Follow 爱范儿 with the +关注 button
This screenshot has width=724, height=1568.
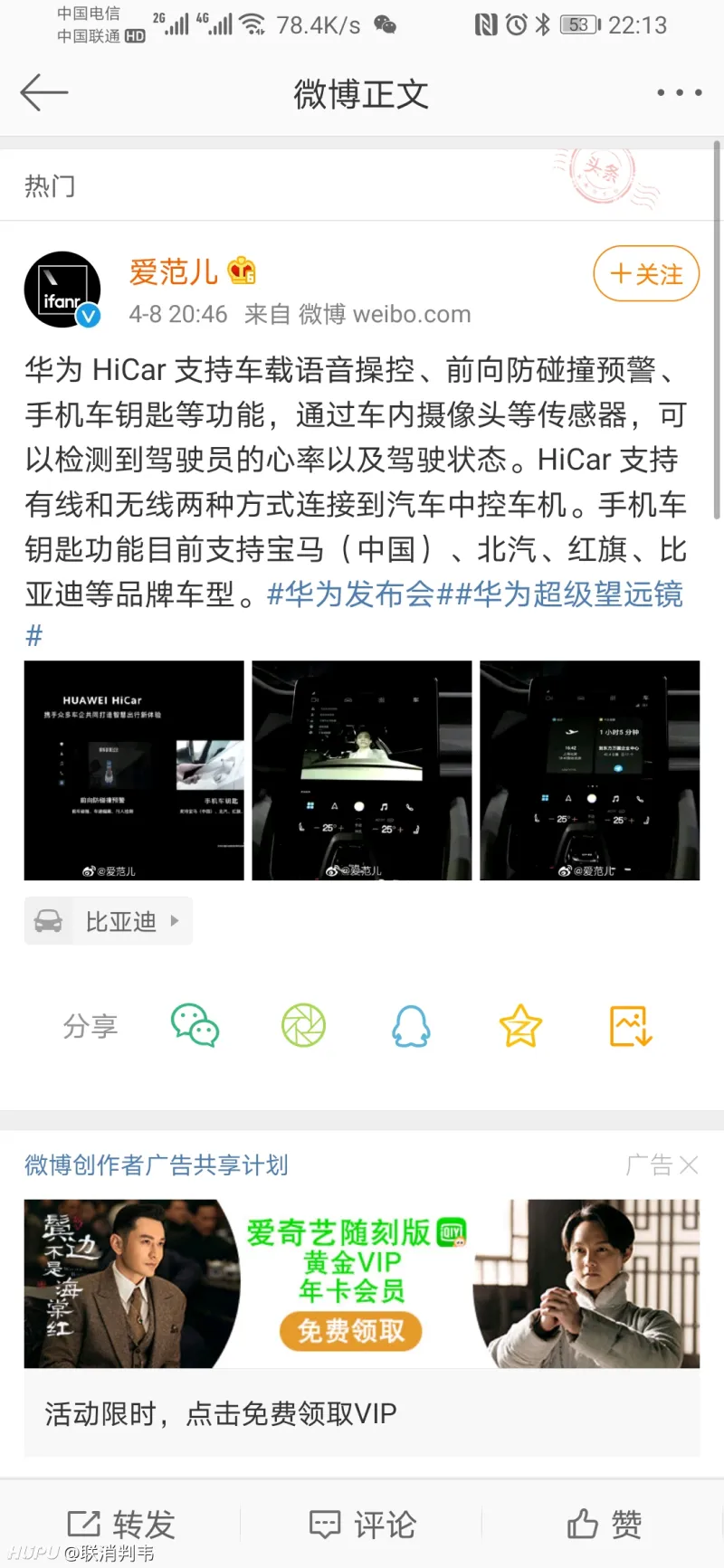[x=646, y=273]
